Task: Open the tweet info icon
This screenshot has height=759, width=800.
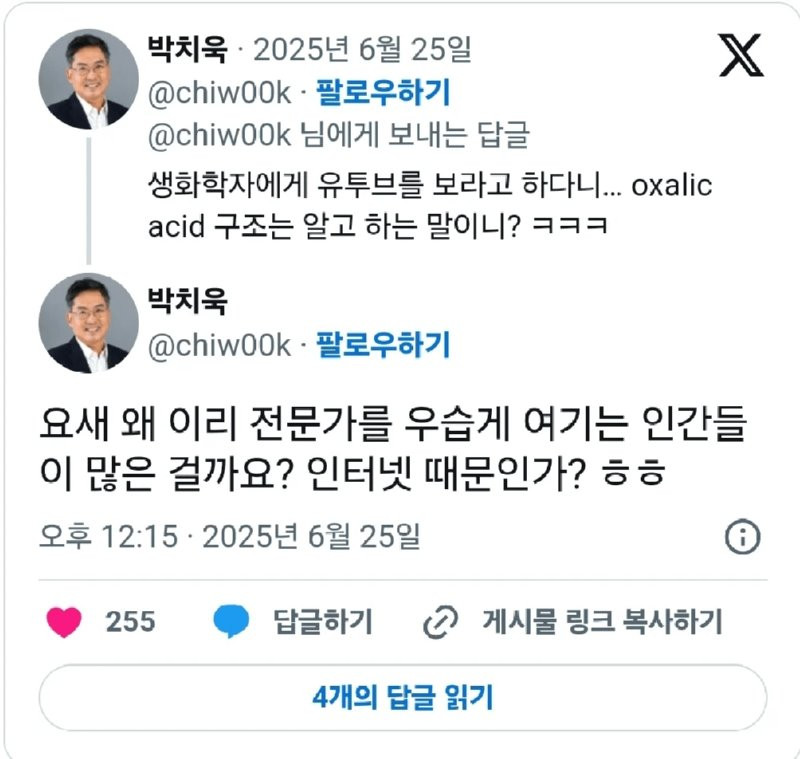Action: pyautogui.click(x=741, y=537)
